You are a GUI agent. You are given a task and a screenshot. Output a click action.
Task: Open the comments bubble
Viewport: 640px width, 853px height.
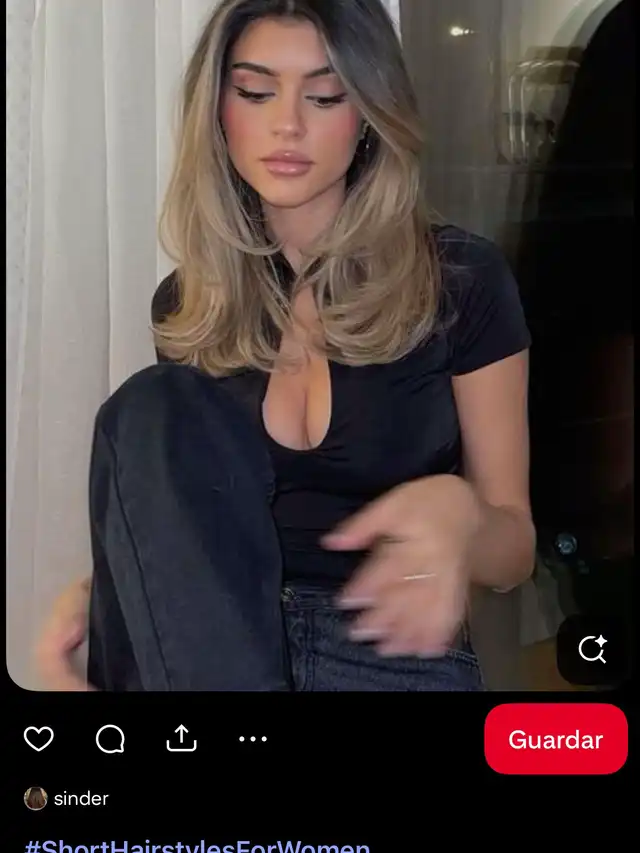point(110,739)
